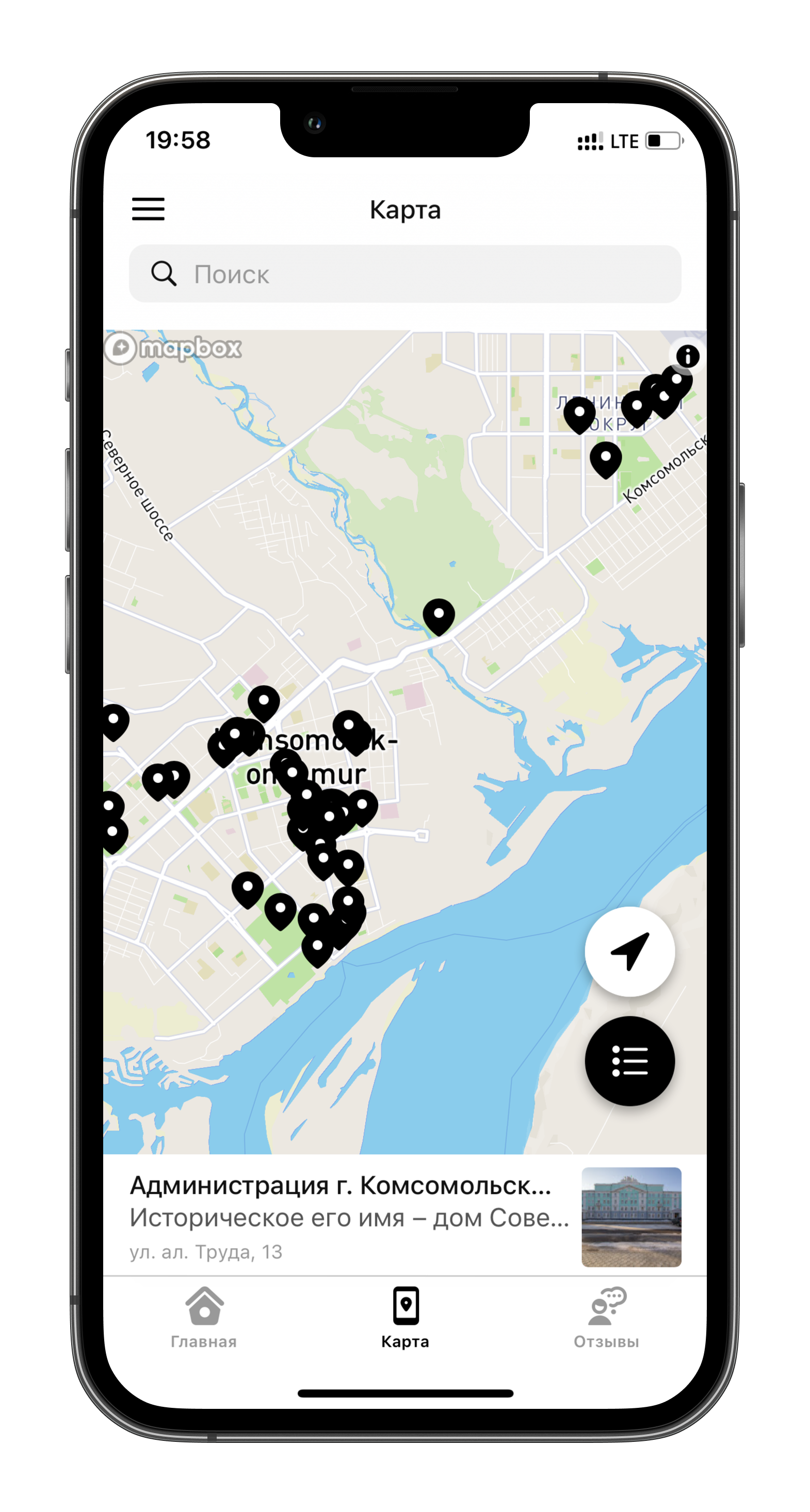Tap the Поиск search field

tap(404, 274)
